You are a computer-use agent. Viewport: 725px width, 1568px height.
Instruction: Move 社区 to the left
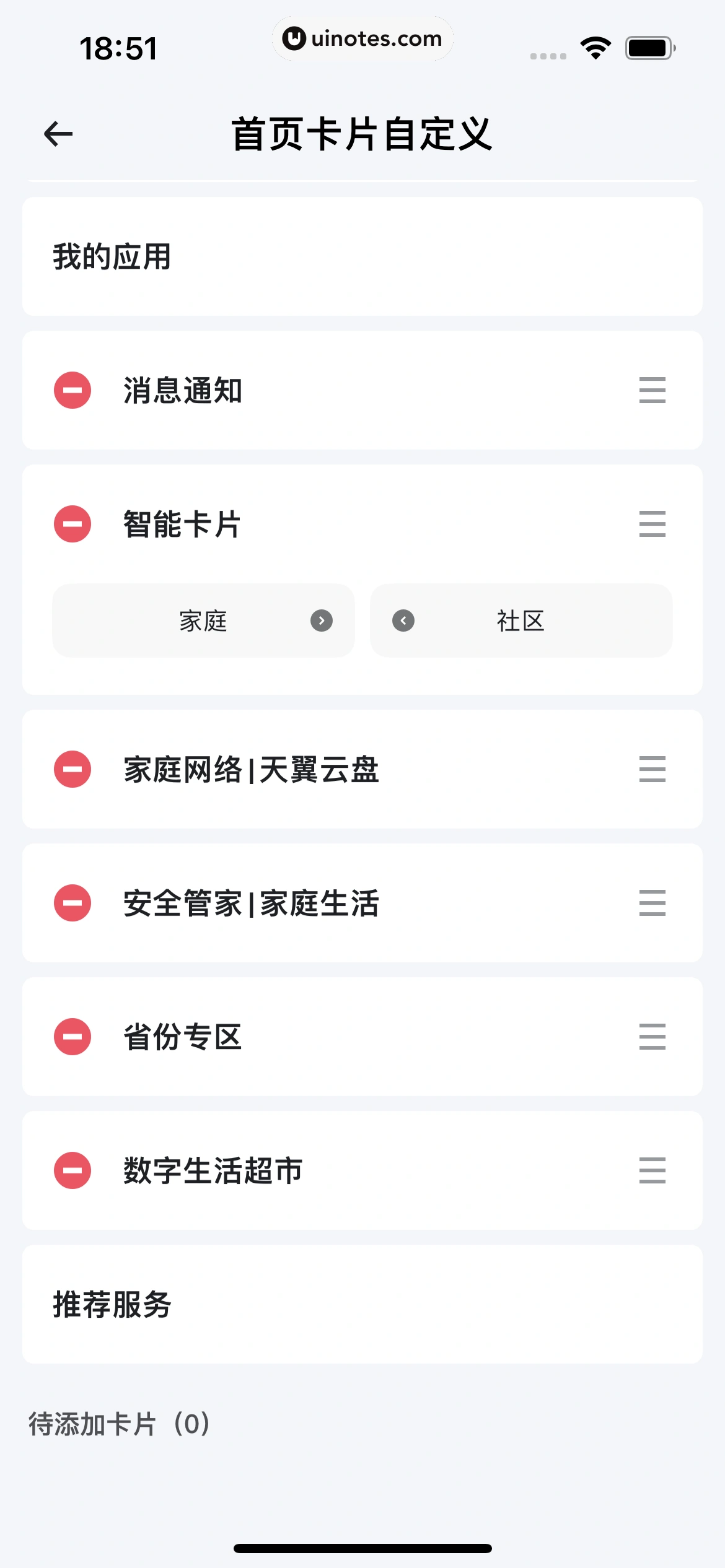click(x=403, y=621)
